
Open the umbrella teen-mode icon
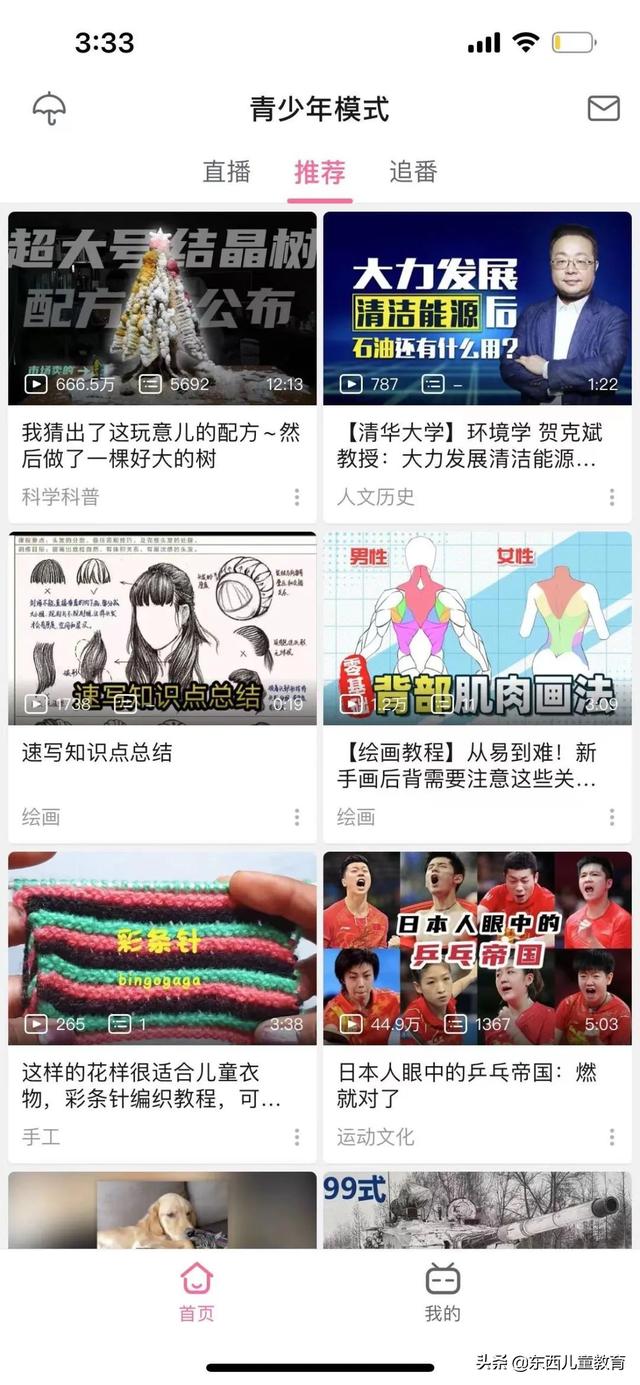(x=49, y=108)
